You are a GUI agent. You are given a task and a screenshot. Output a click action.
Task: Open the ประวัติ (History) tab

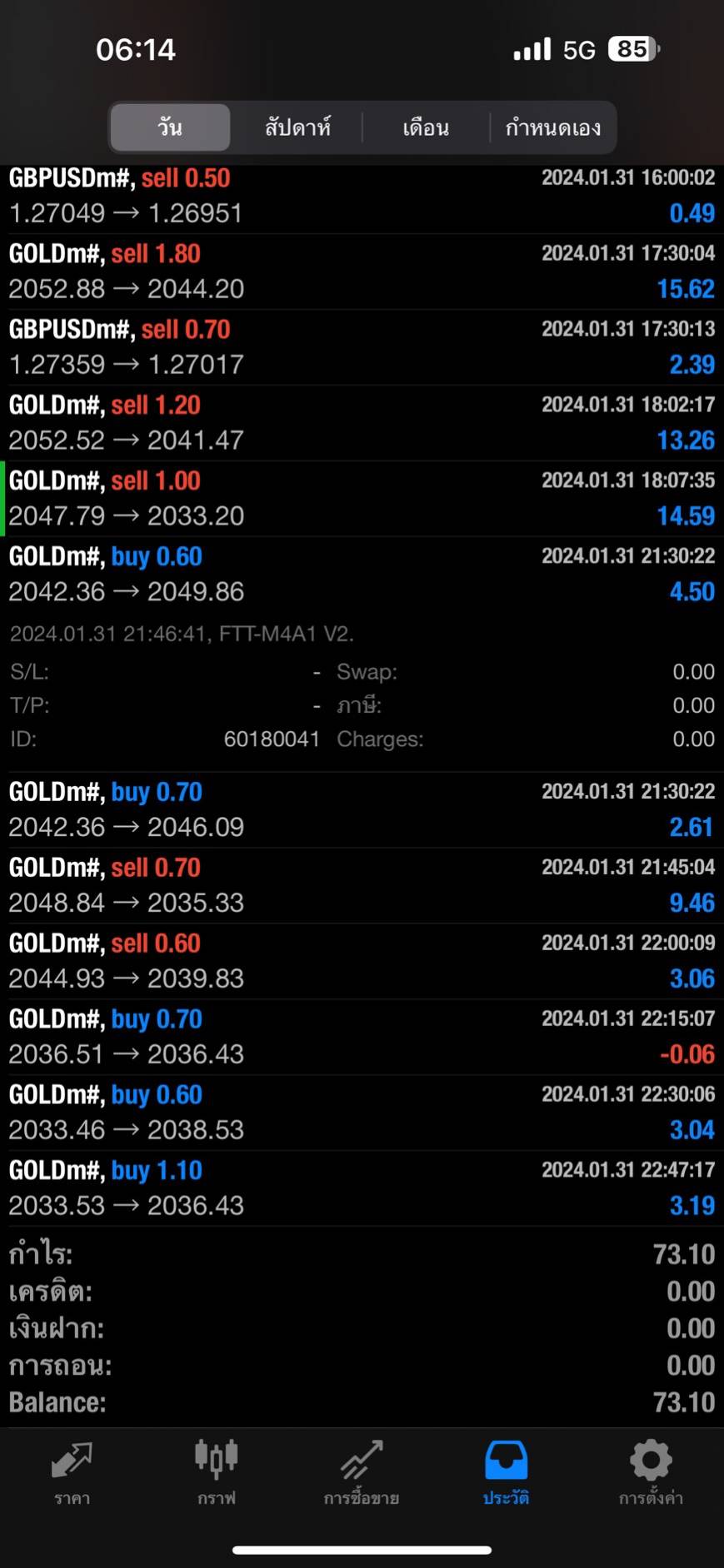pos(506,1472)
